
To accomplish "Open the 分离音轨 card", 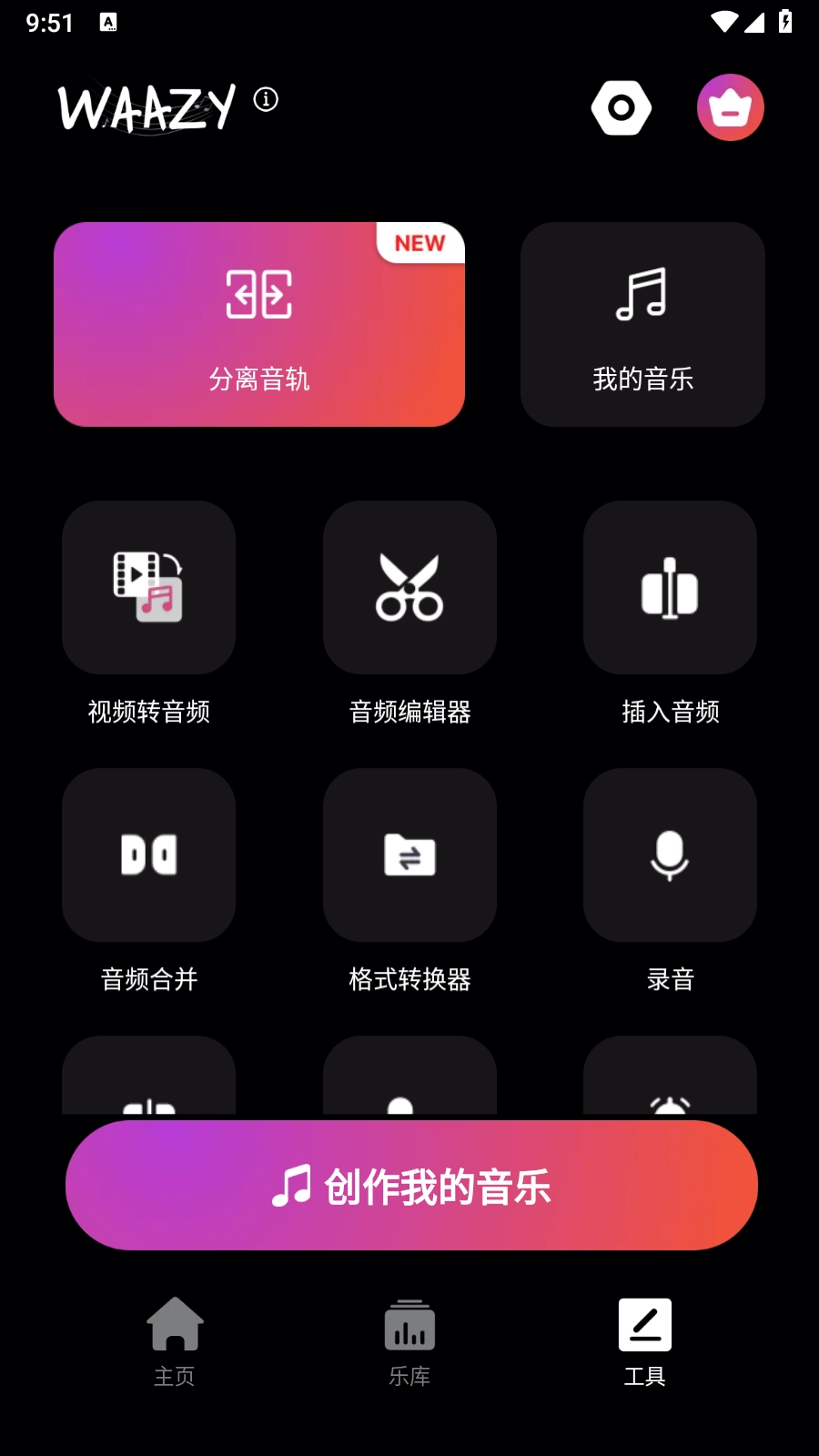I will [259, 325].
